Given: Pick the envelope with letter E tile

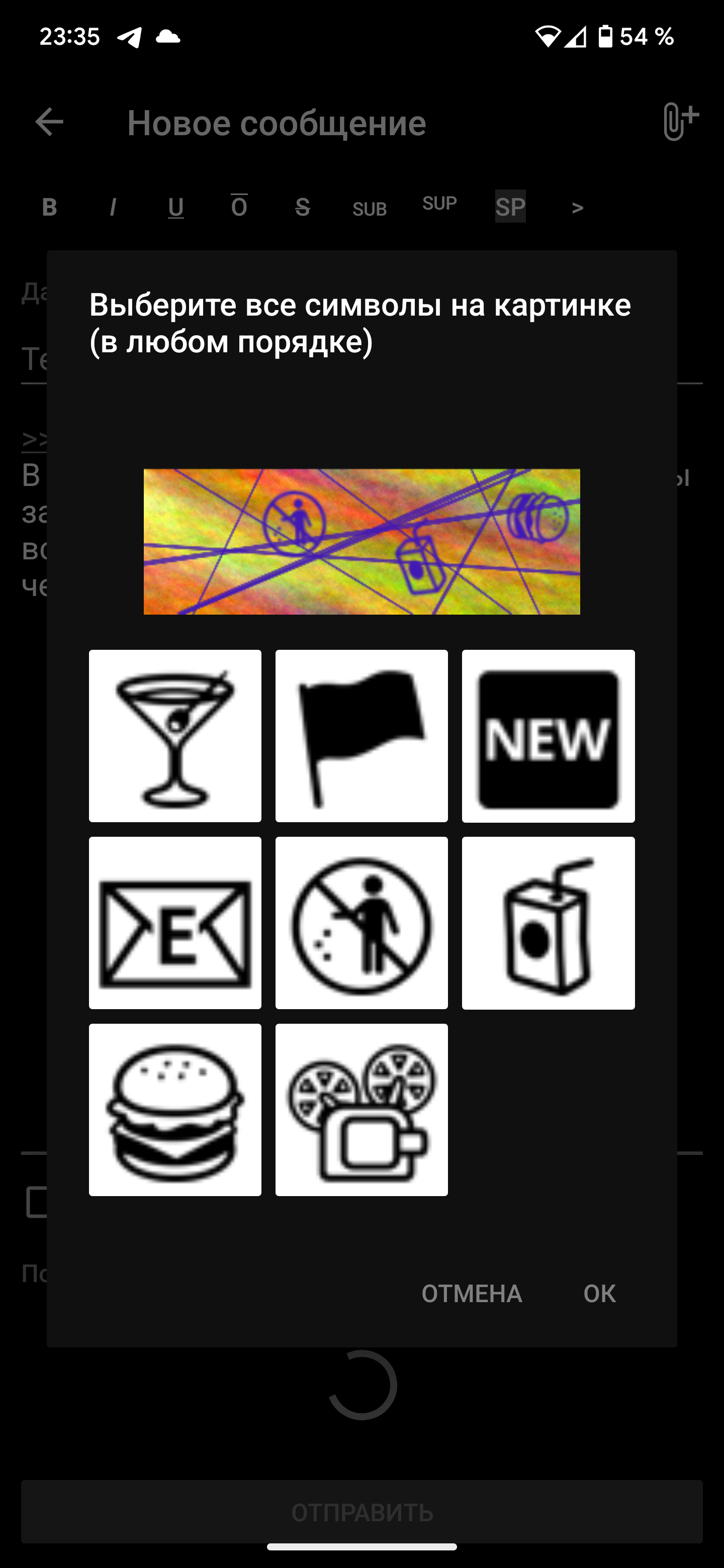Looking at the screenshot, I should tap(175, 922).
